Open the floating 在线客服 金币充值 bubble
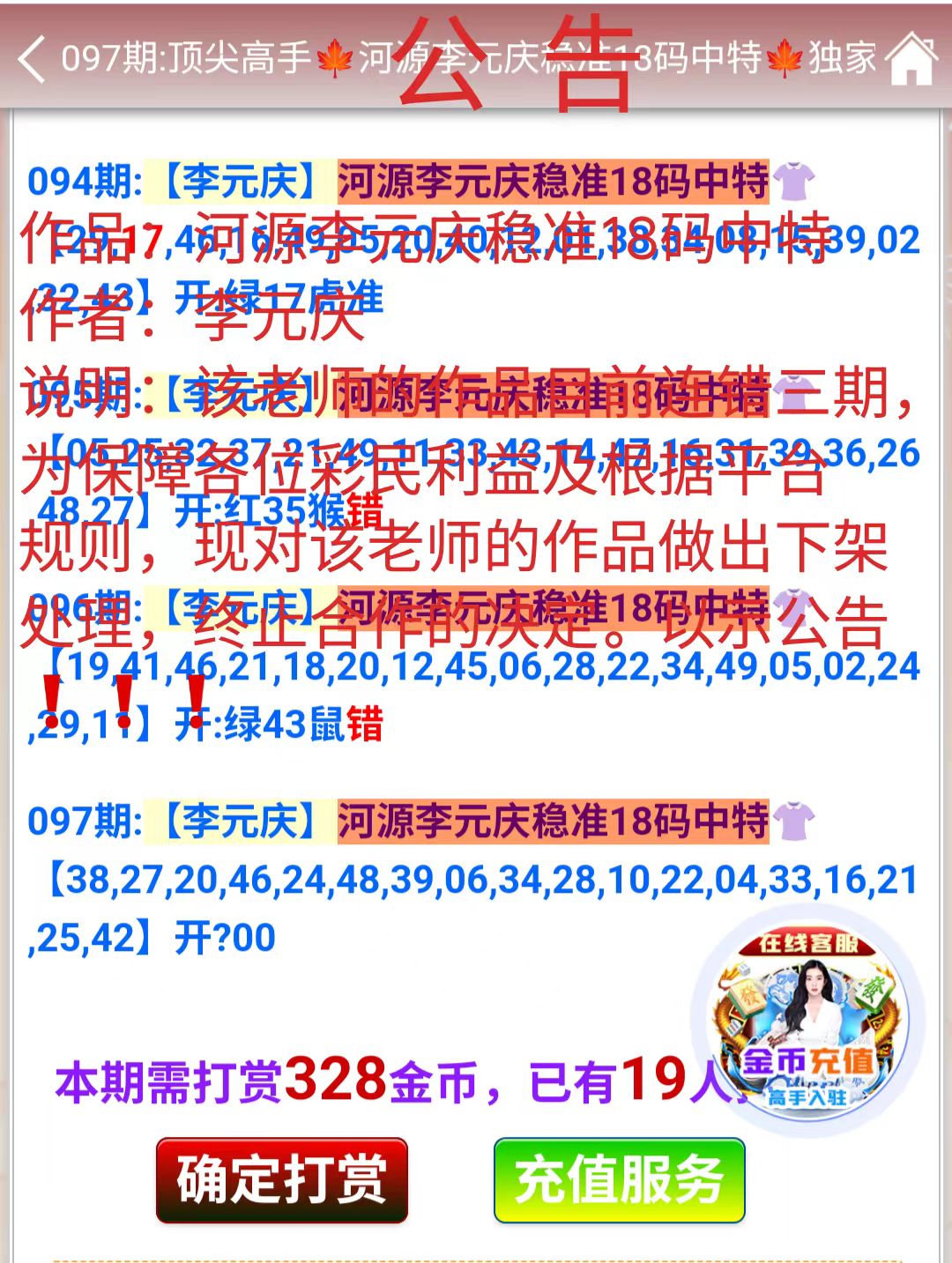This screenshot has width=952, height=1263. click(x=807, y=1022)
